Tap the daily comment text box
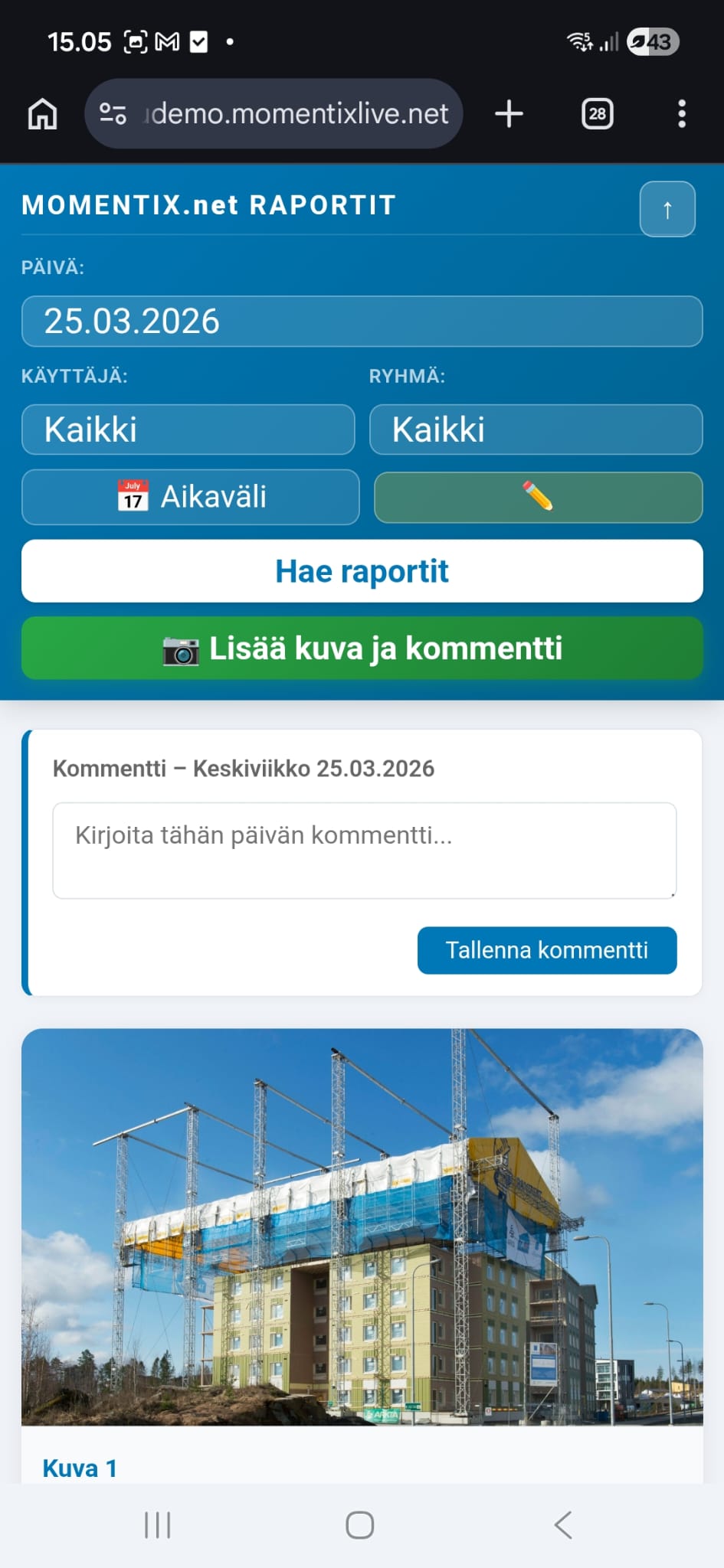 tap(363, 850)
